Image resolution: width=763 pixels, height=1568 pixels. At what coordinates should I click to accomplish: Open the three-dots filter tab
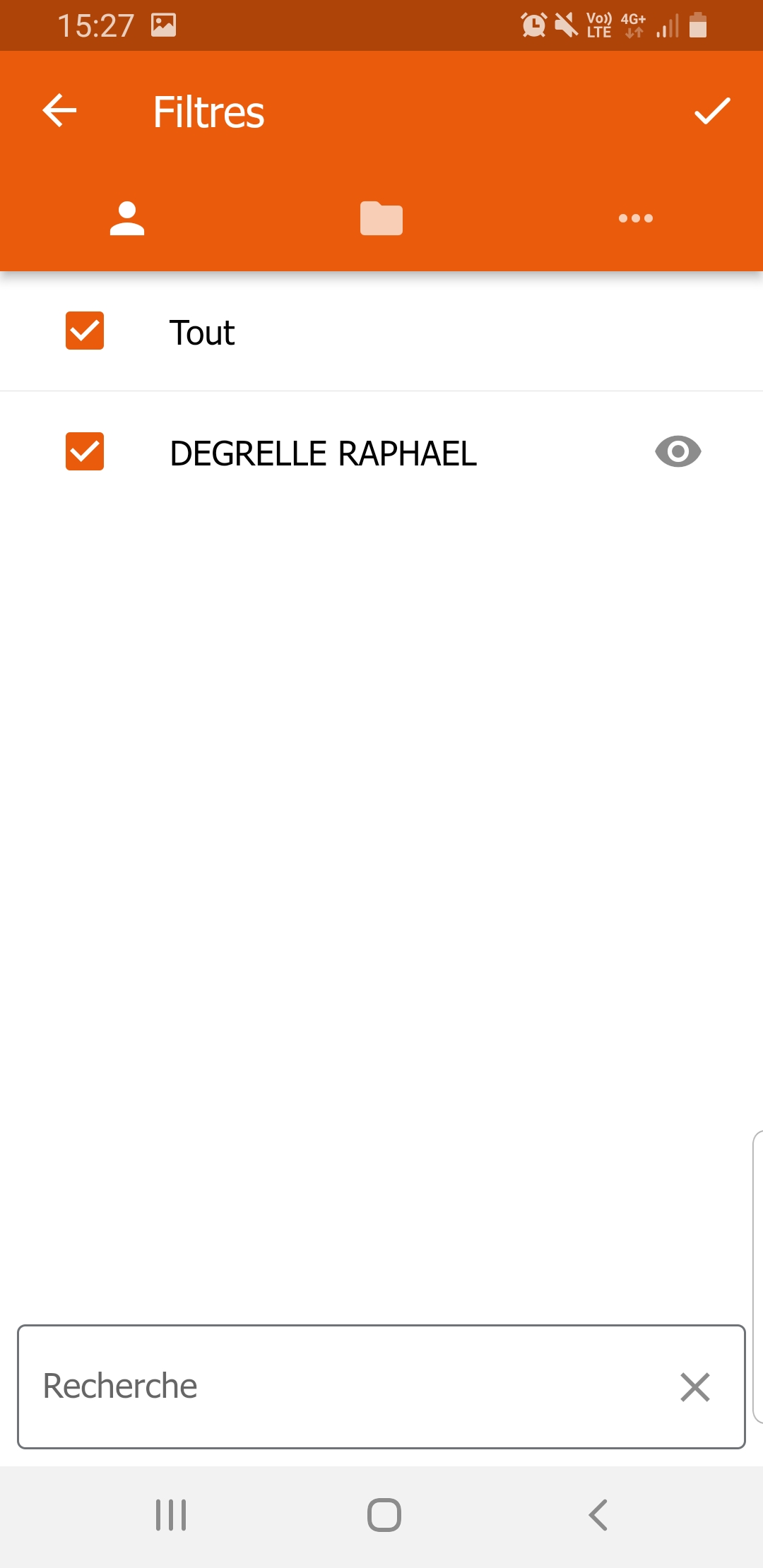click(x=635, y=218)
